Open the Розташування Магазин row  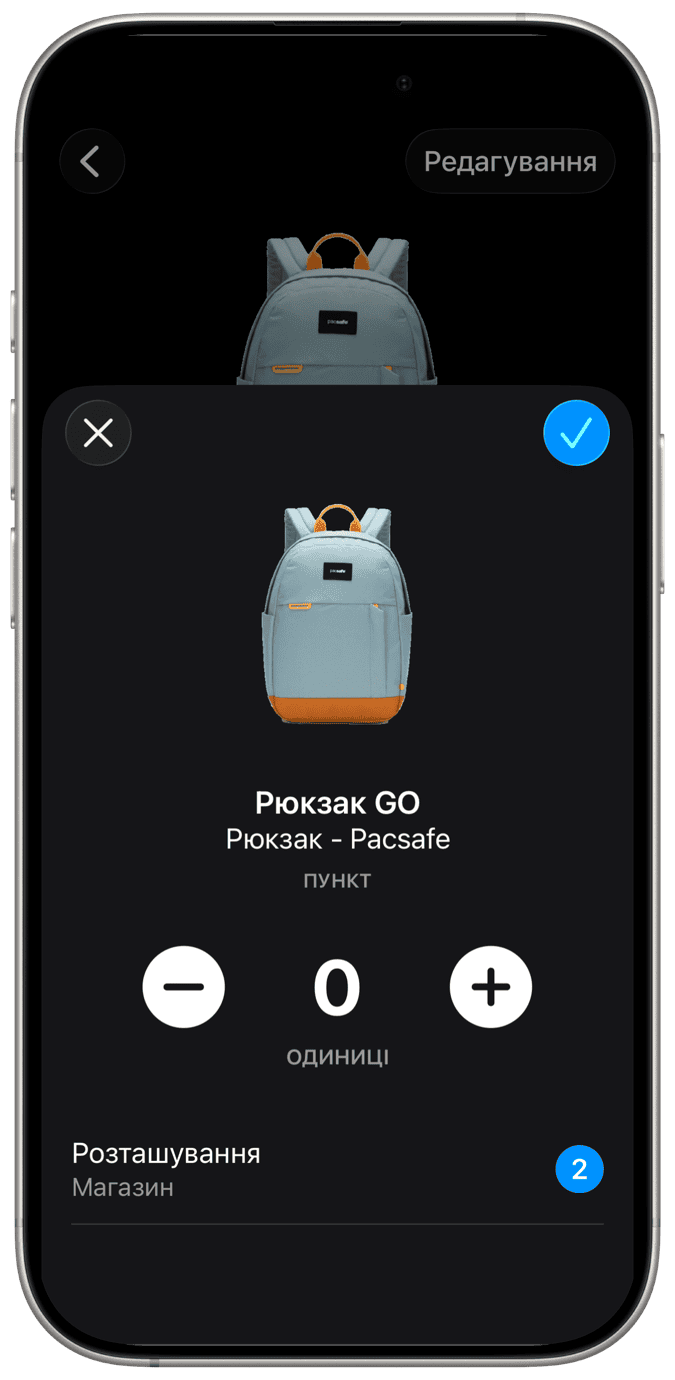tap(337, 1169)
